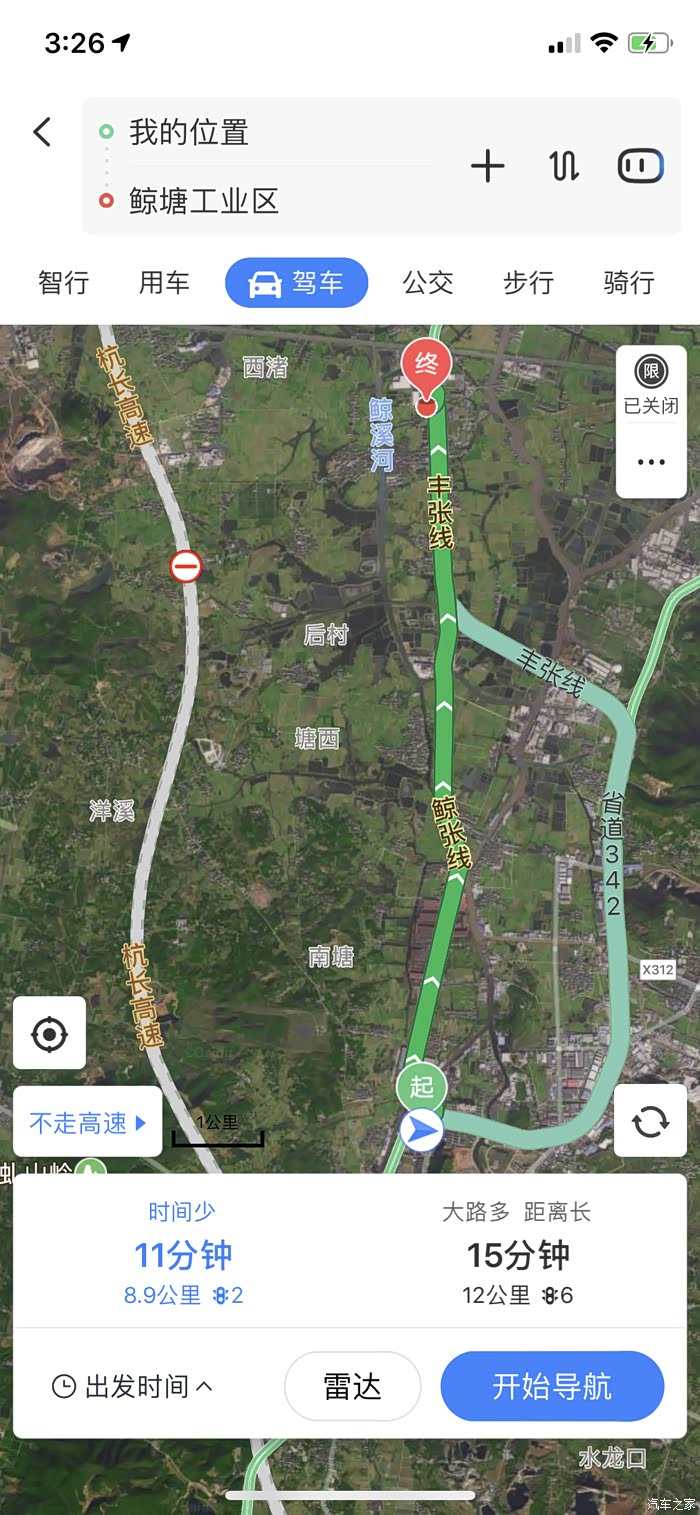This screenshot has height=1515, width=700.
Task: Select the 驾车 driving tab
Action: [x=297, y=283]
